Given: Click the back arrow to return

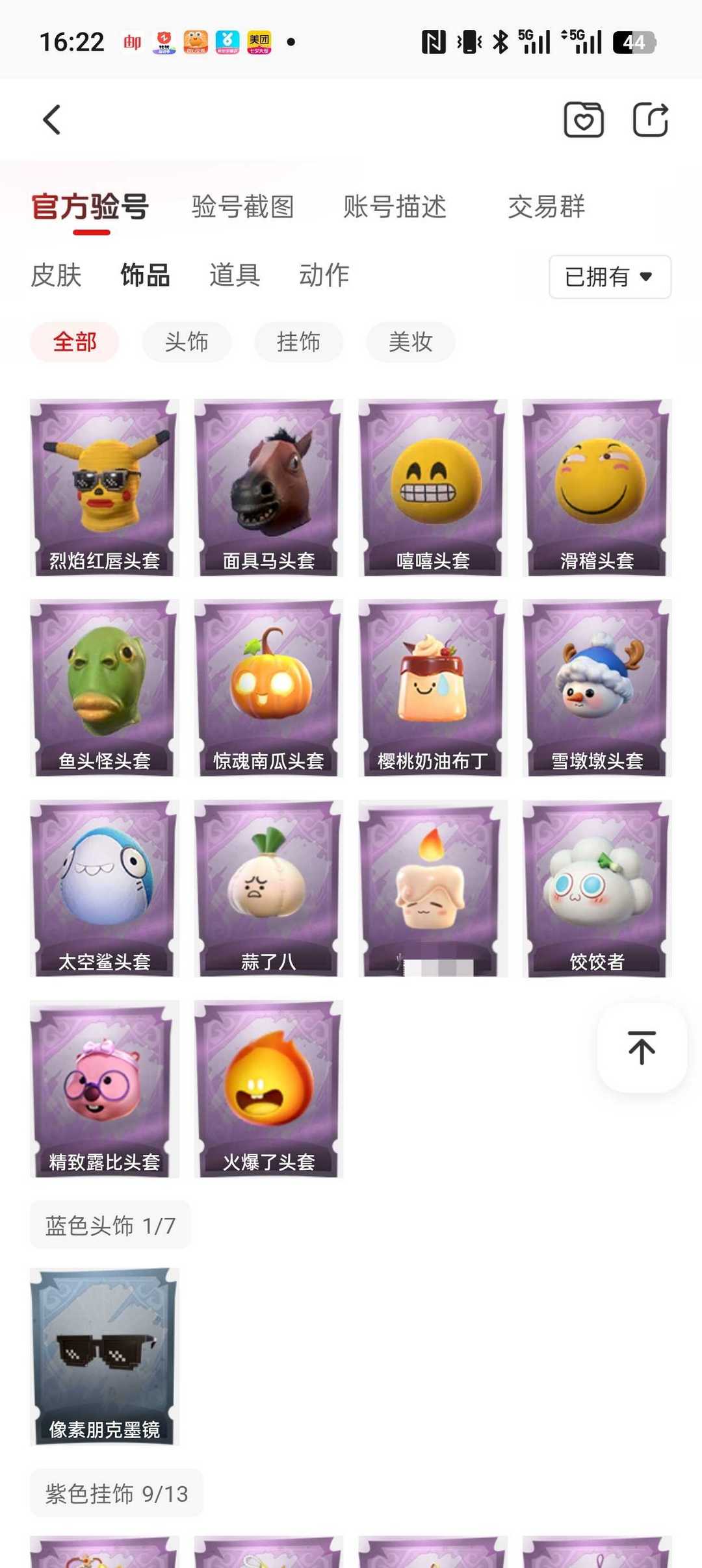Looking at the screenshot, I should click(x=51, y=119).
